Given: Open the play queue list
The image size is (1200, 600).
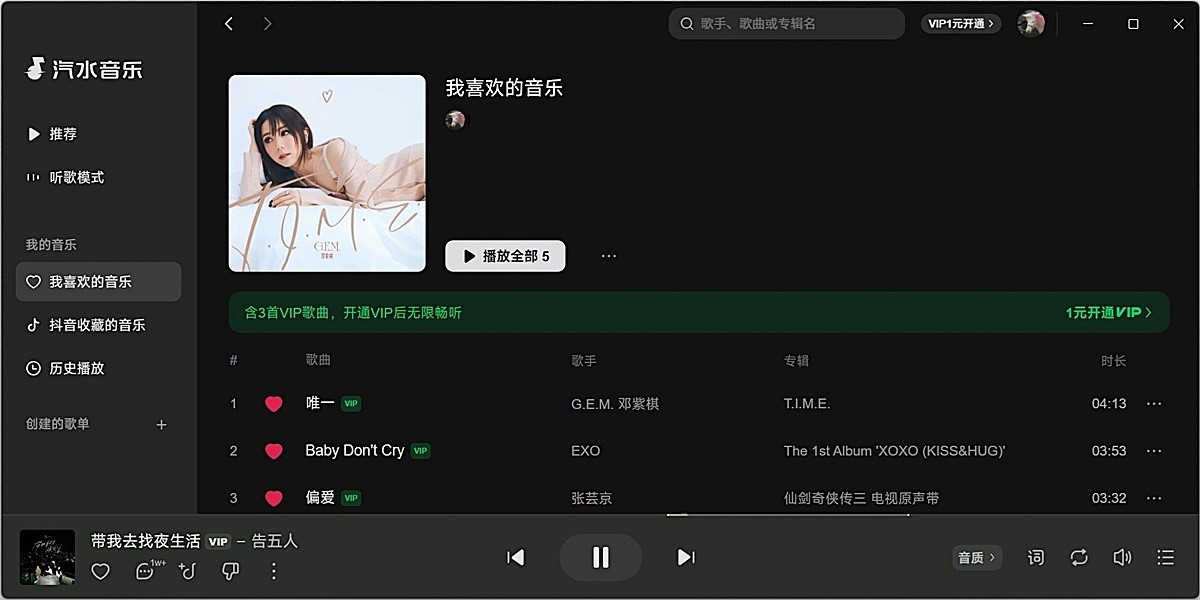Looking at the screenshot, I should [1165, 558].
